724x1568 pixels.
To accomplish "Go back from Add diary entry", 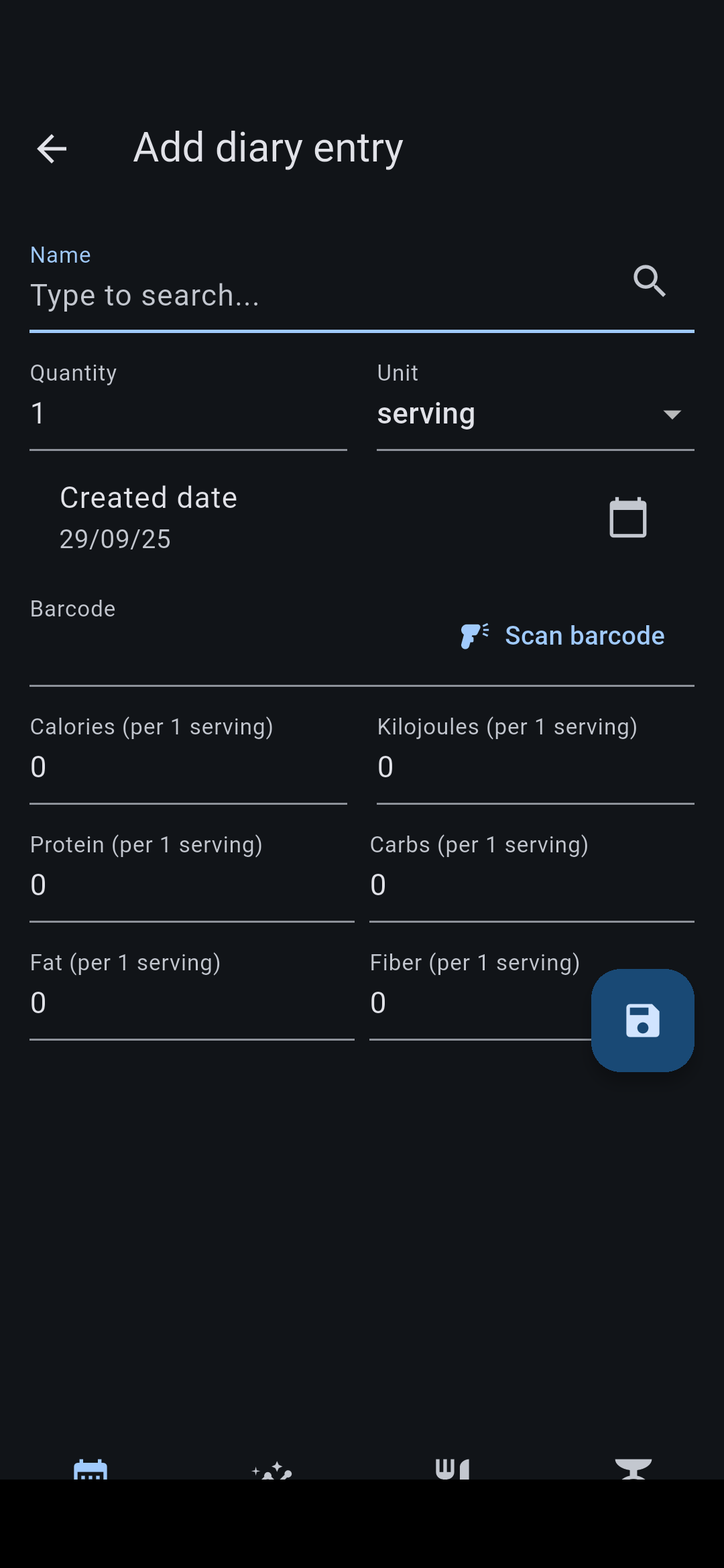I will pos(52,148).
